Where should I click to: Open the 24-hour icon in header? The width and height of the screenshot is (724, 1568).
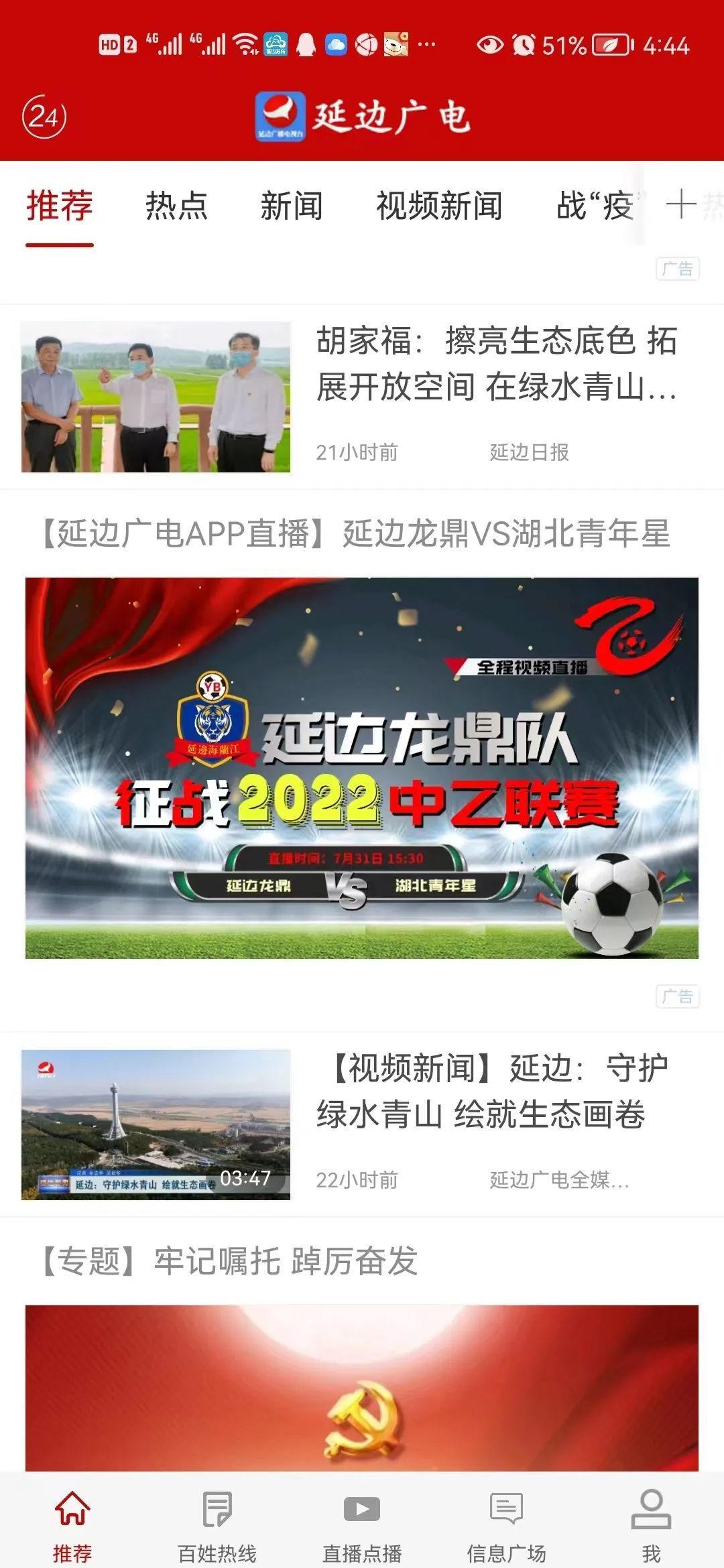[x=44, y=117]
